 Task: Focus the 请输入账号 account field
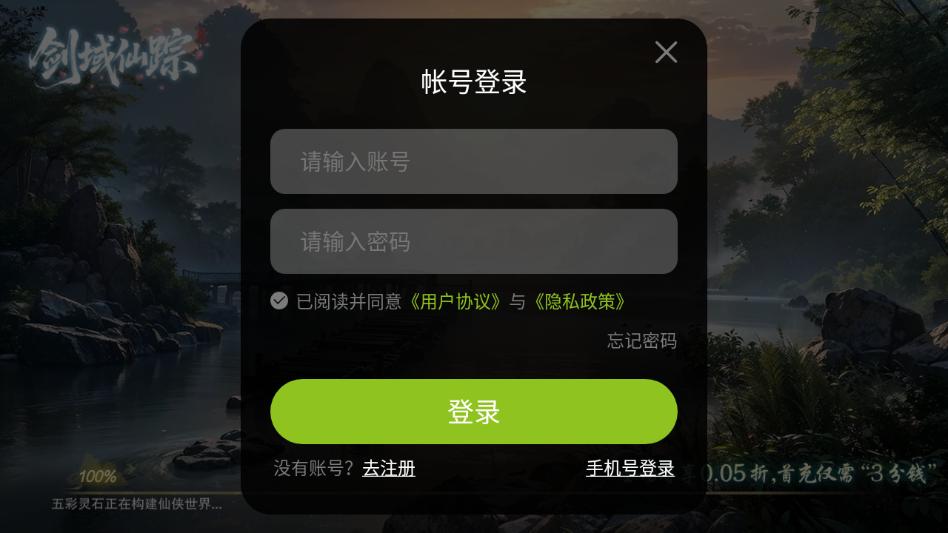tap(473, 161)
